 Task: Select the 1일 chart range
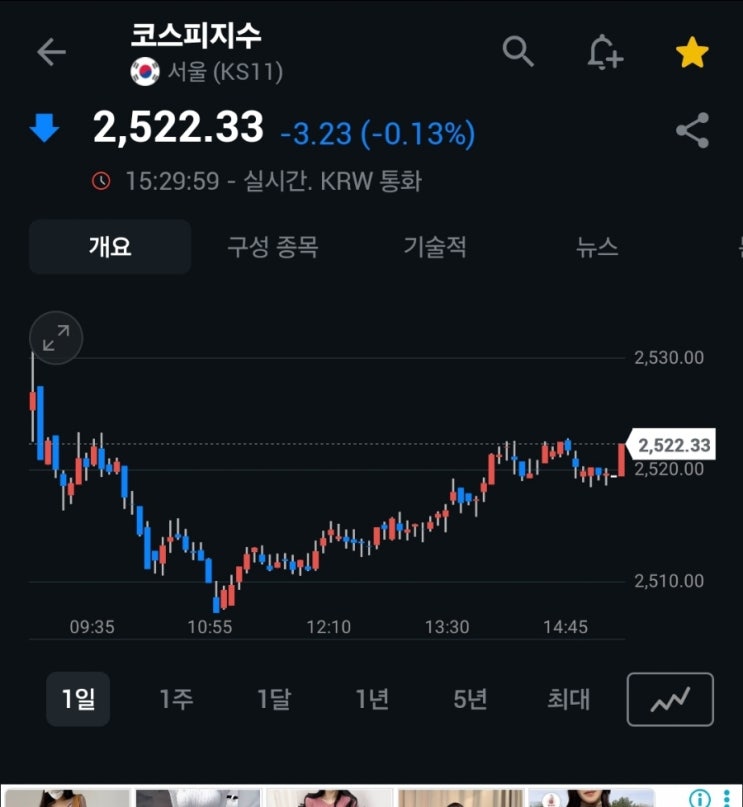78,699
